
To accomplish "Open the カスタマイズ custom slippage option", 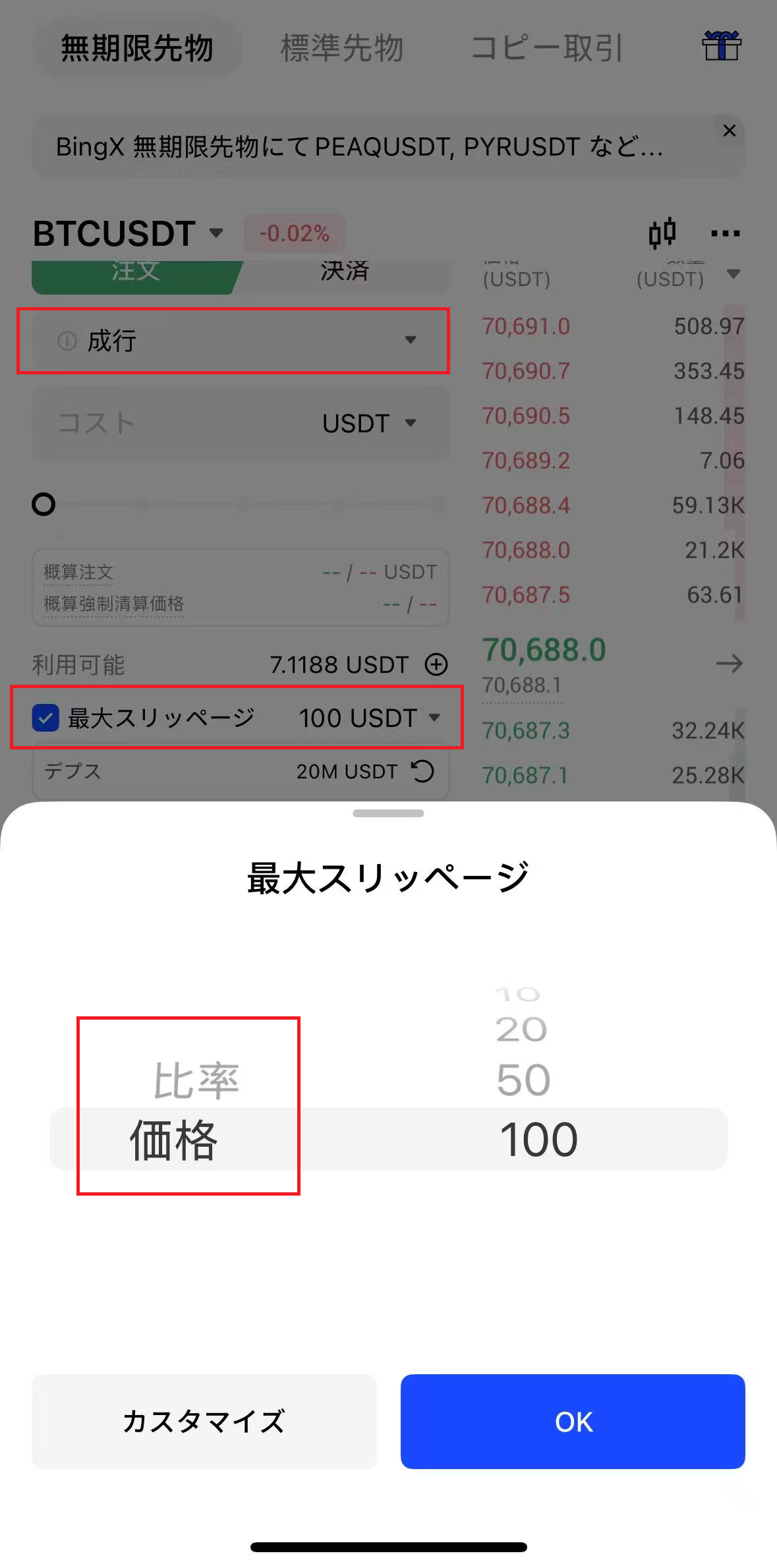I will [x=204, y=1421].
